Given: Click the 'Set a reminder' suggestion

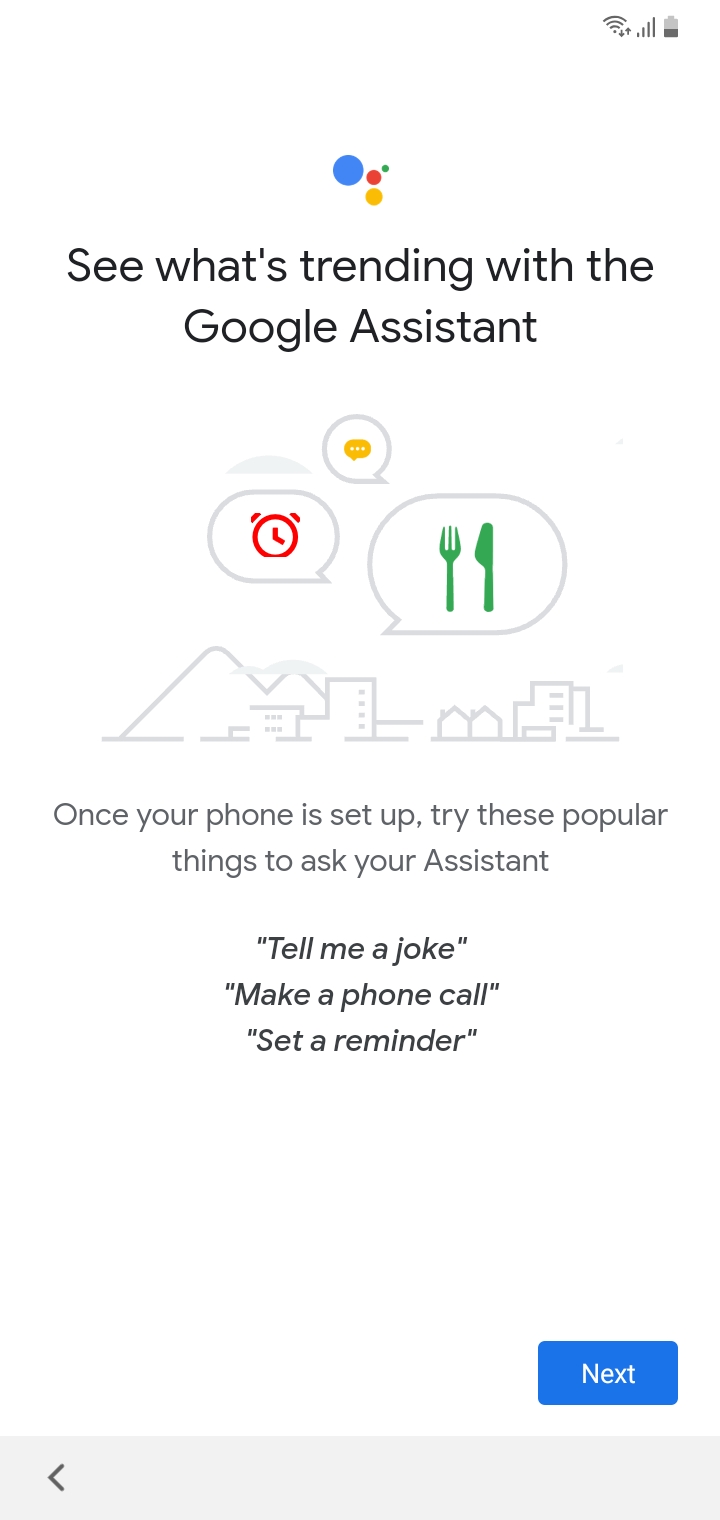Looking at the screenshot, I should click(360, 1040).
